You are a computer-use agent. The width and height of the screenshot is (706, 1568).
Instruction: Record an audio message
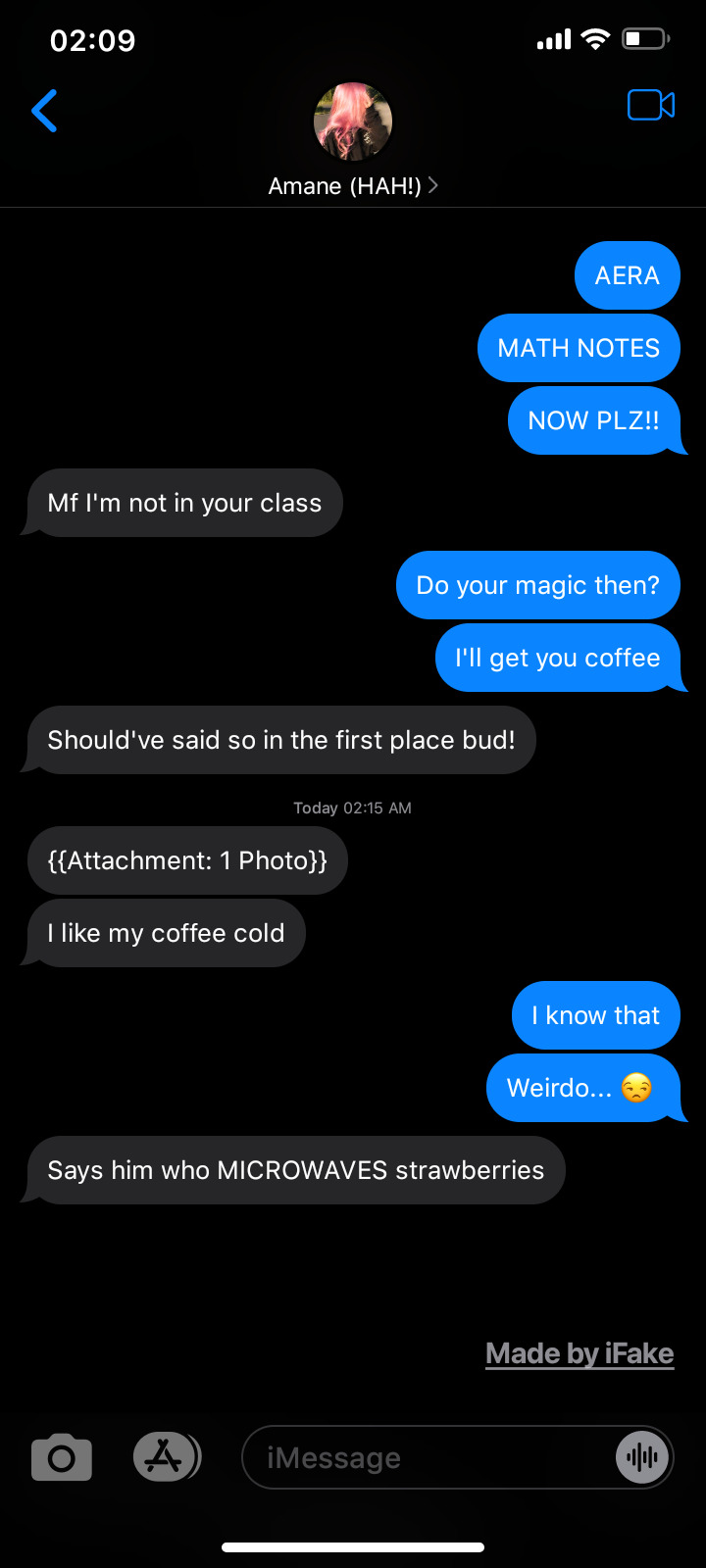tap(642, 1458)
